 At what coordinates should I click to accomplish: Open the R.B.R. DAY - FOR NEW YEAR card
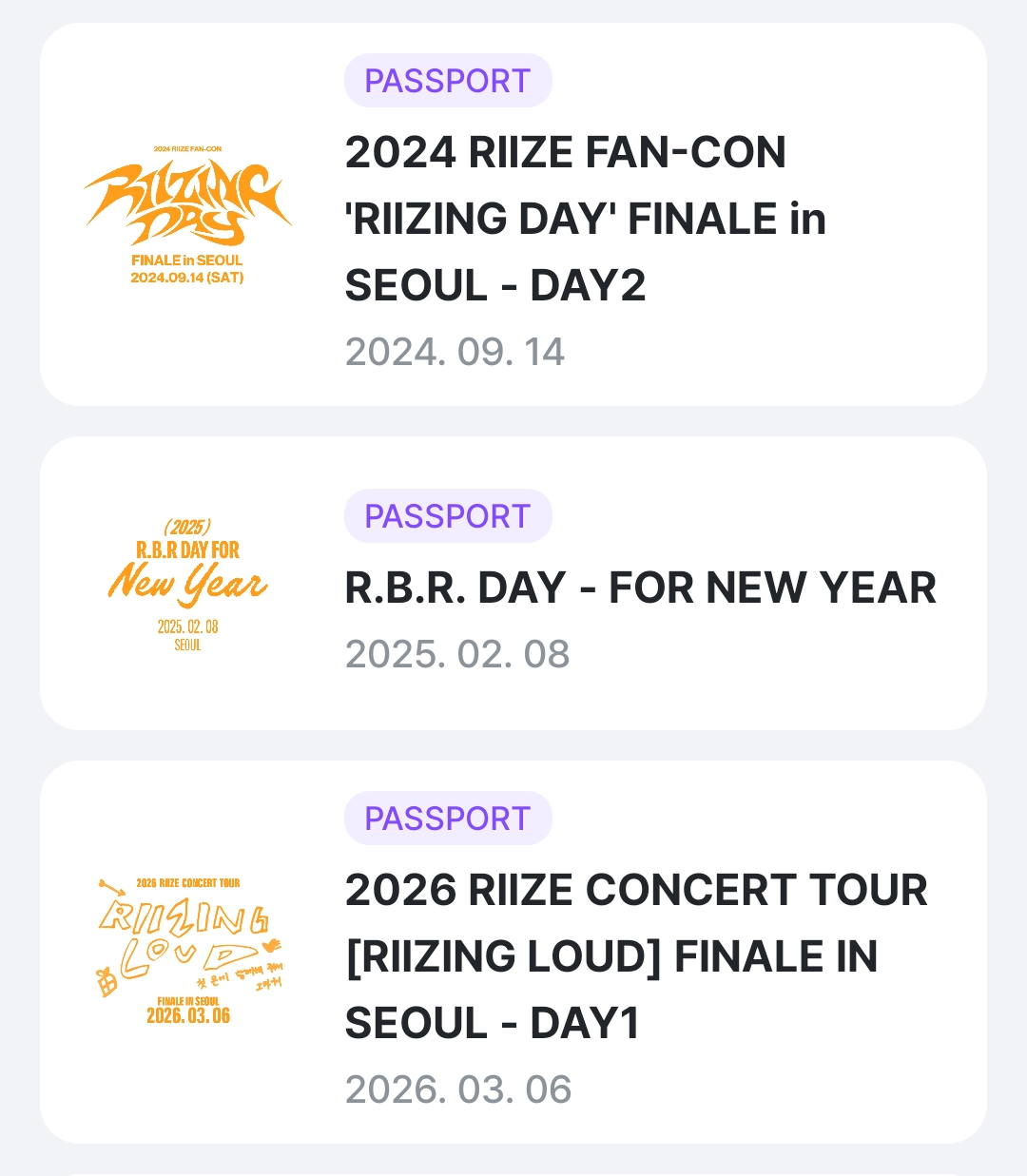point(513,584)
